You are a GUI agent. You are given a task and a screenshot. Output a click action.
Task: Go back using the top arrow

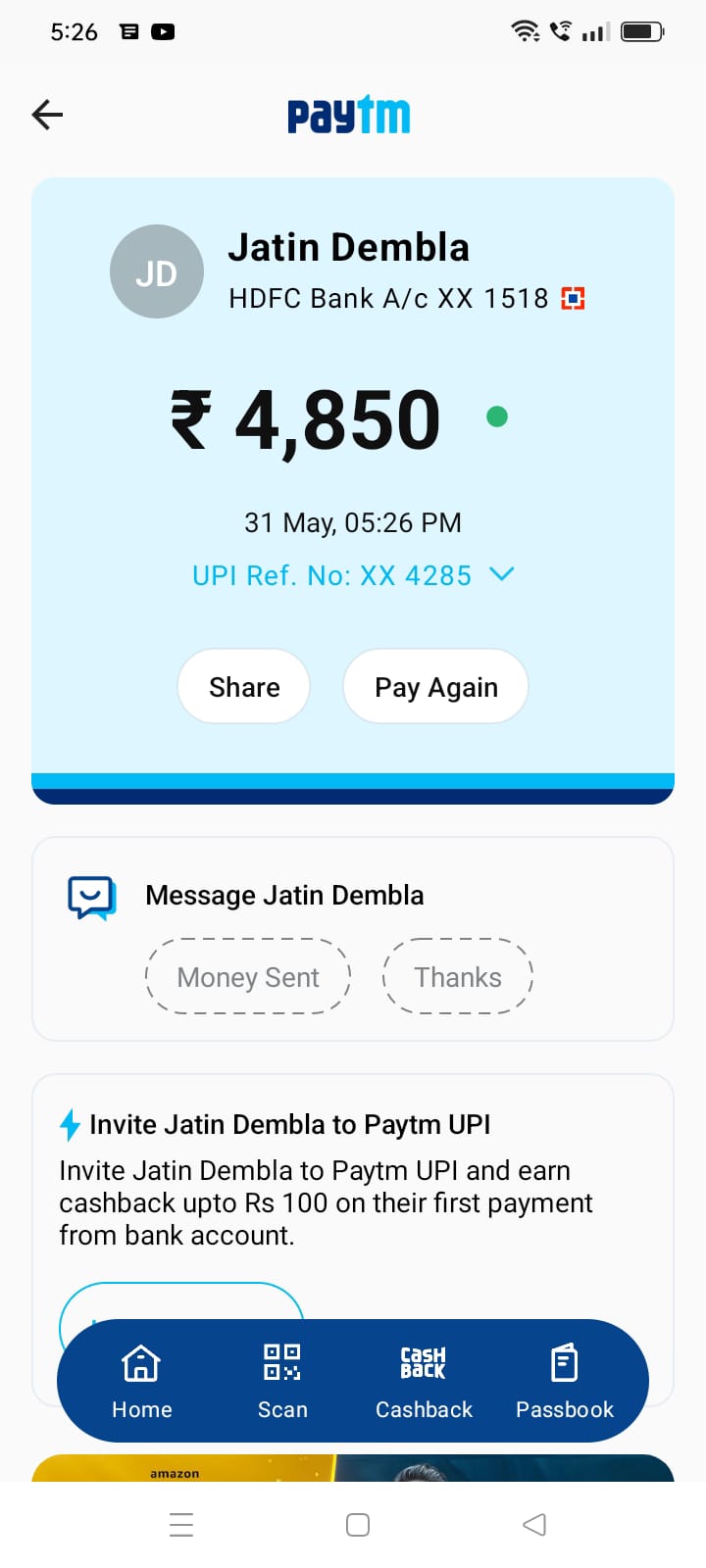(47, 115)
